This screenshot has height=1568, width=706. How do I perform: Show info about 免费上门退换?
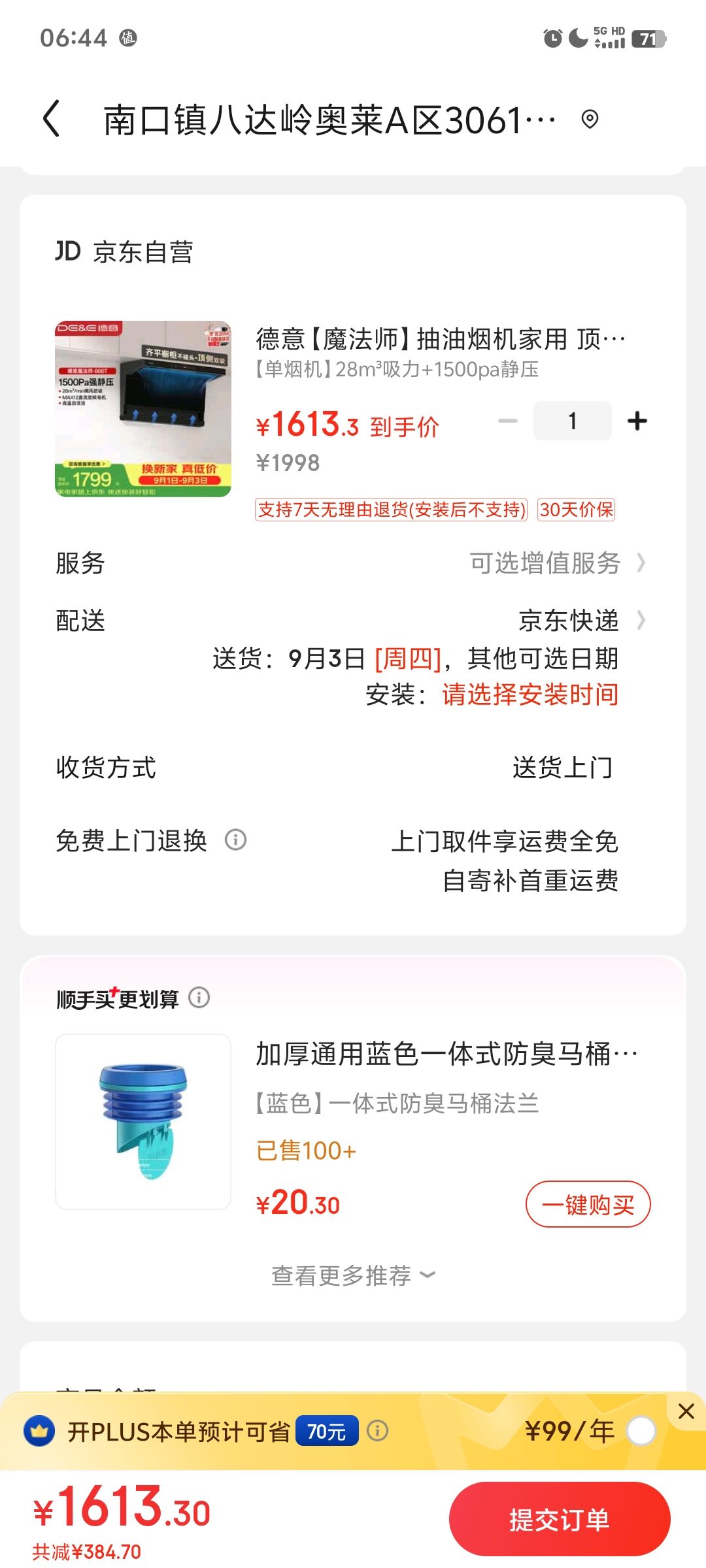(x=235, y=840)
